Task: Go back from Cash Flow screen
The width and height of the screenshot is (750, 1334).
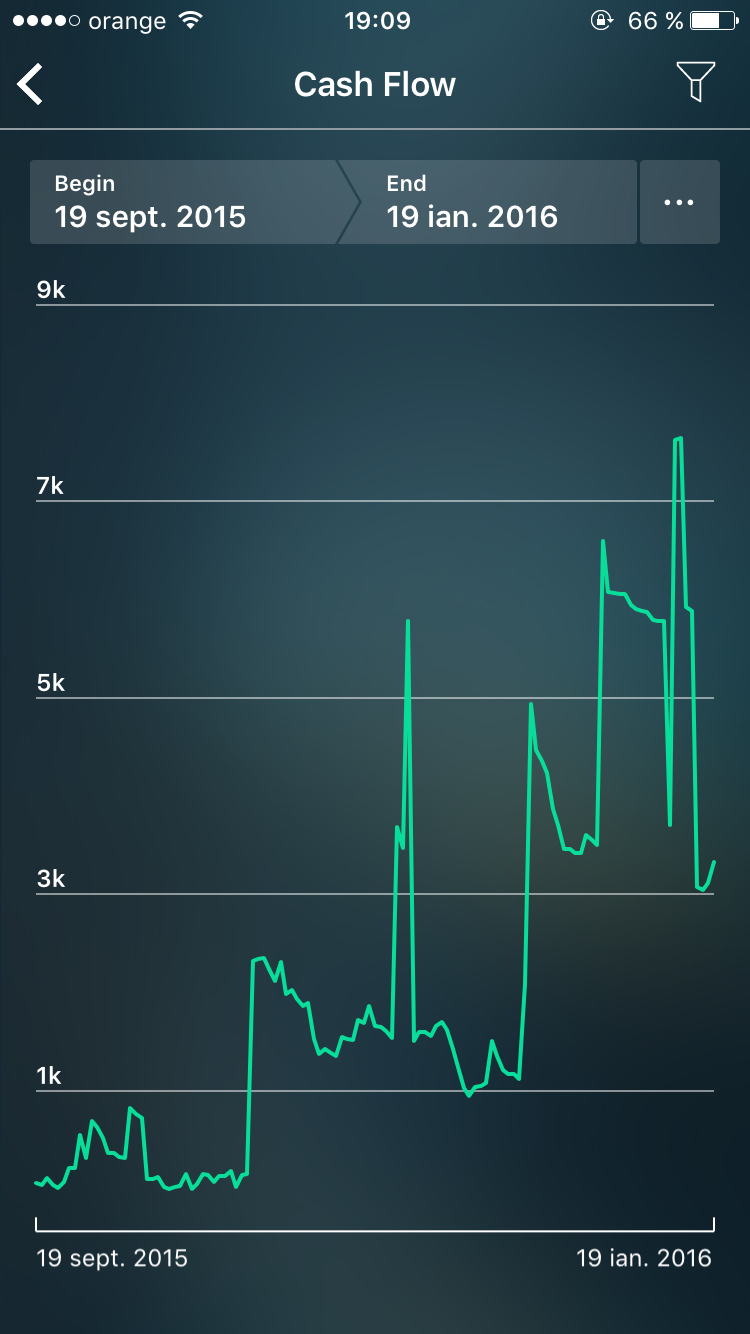Action: tap(31, 84)
